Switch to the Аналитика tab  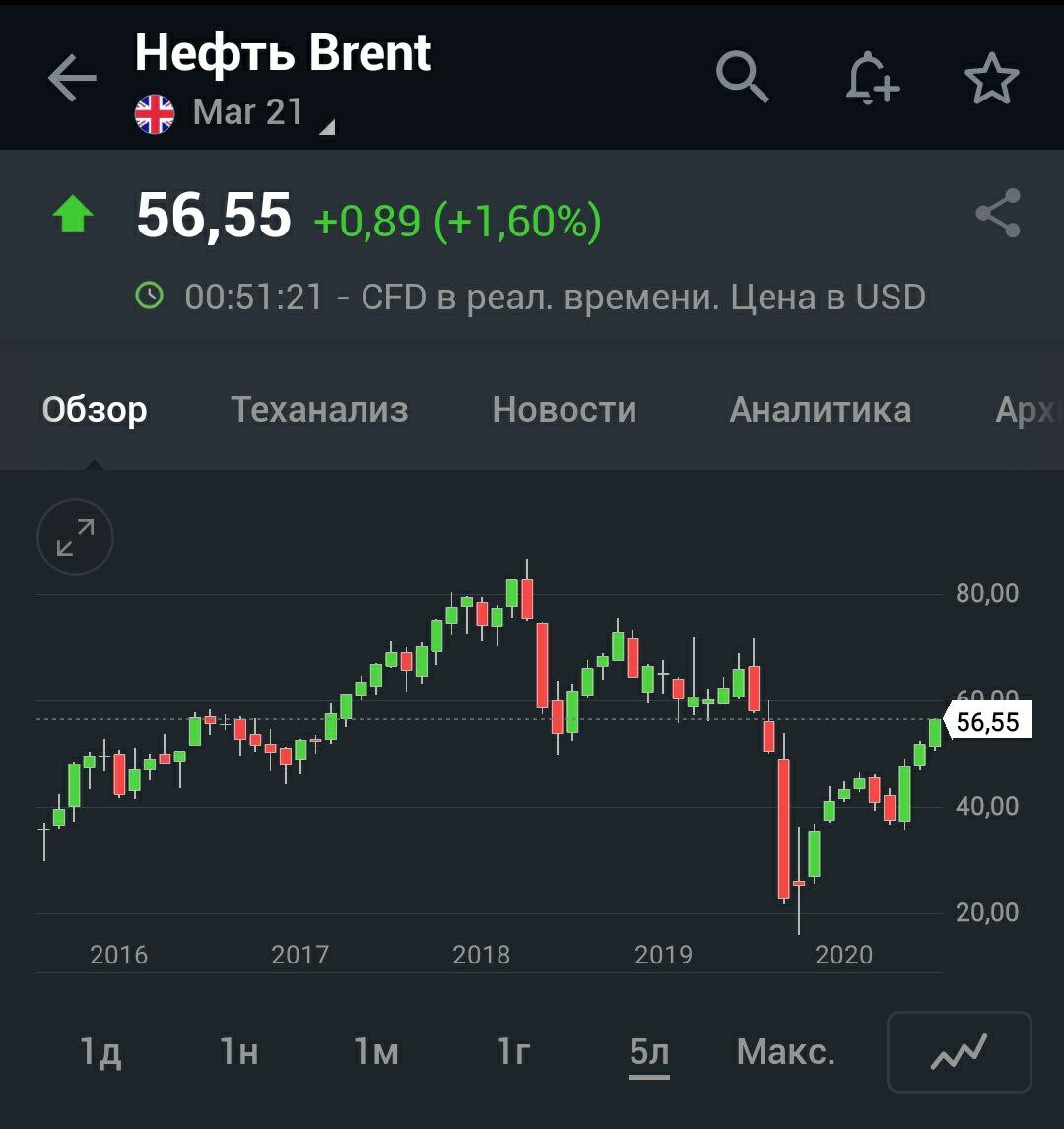click(x=820, y=410)
